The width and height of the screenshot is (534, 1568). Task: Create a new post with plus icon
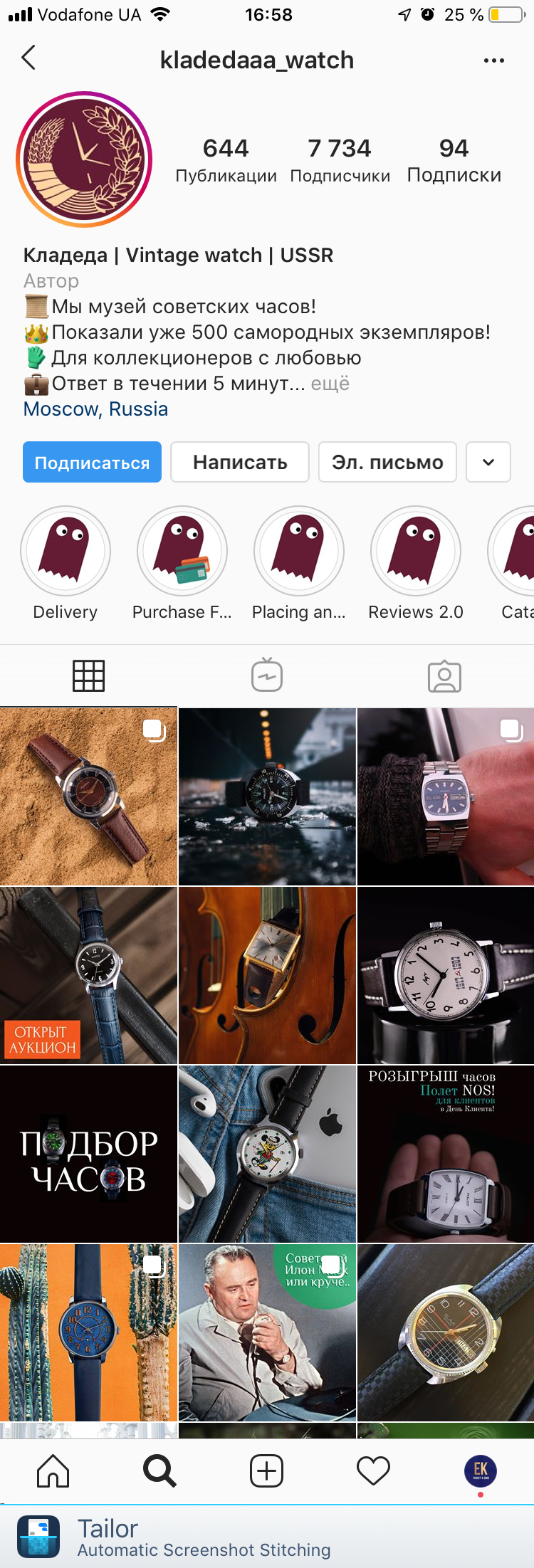[x=267, y=1470]
